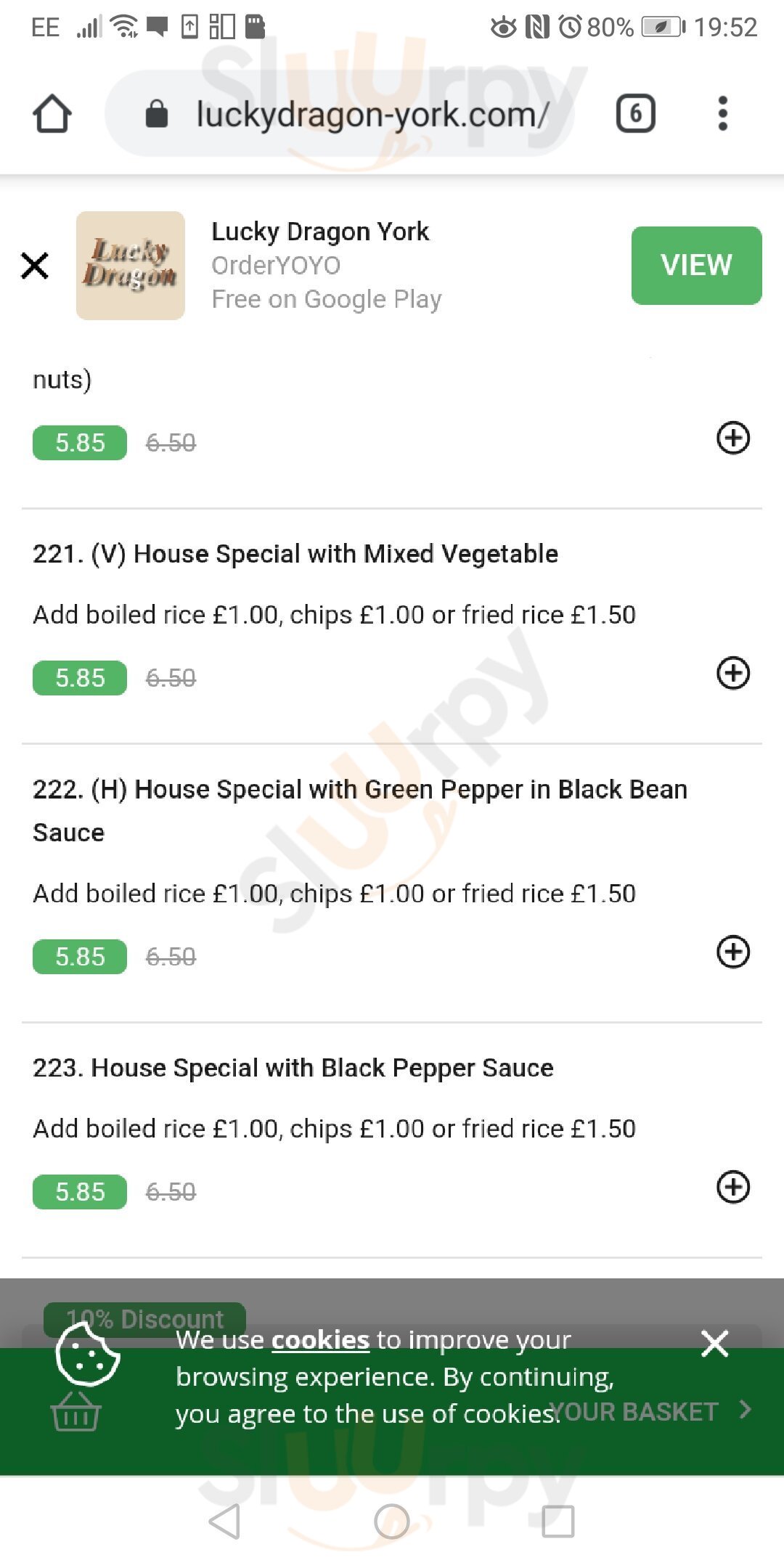784x1568 pixels.
Task: Dismiss the Lucky Dragon York app banner
Action: coord(35,266)
